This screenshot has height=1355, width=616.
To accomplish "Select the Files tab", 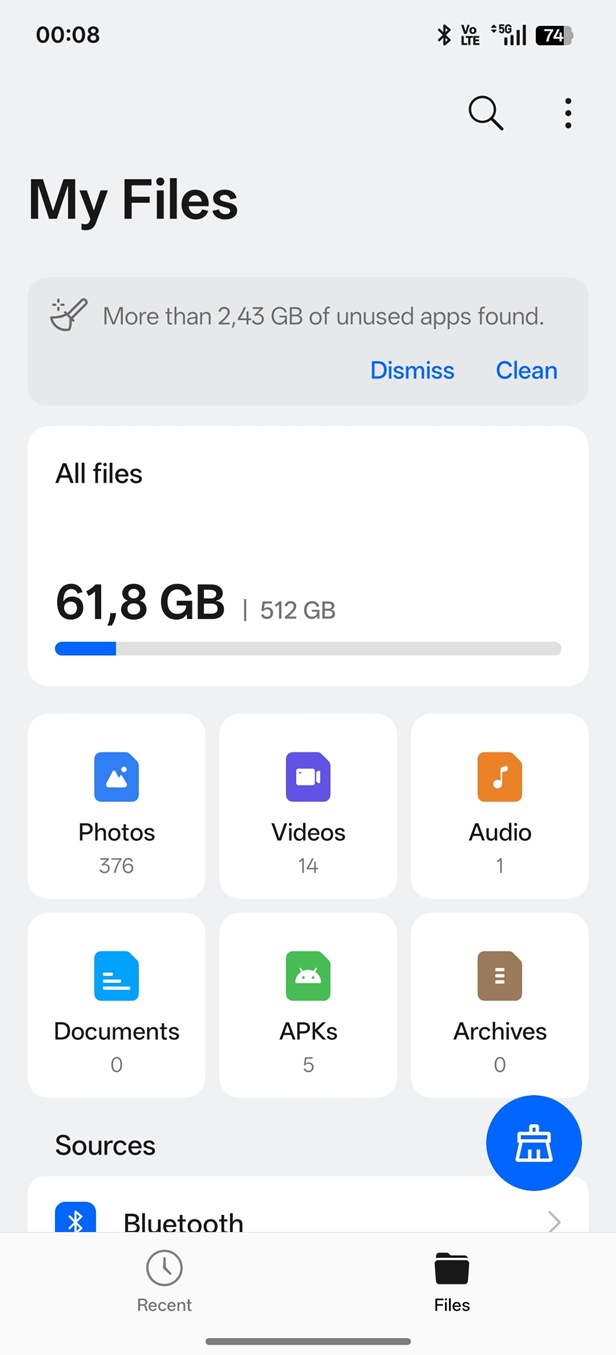I will point(452,1281).
